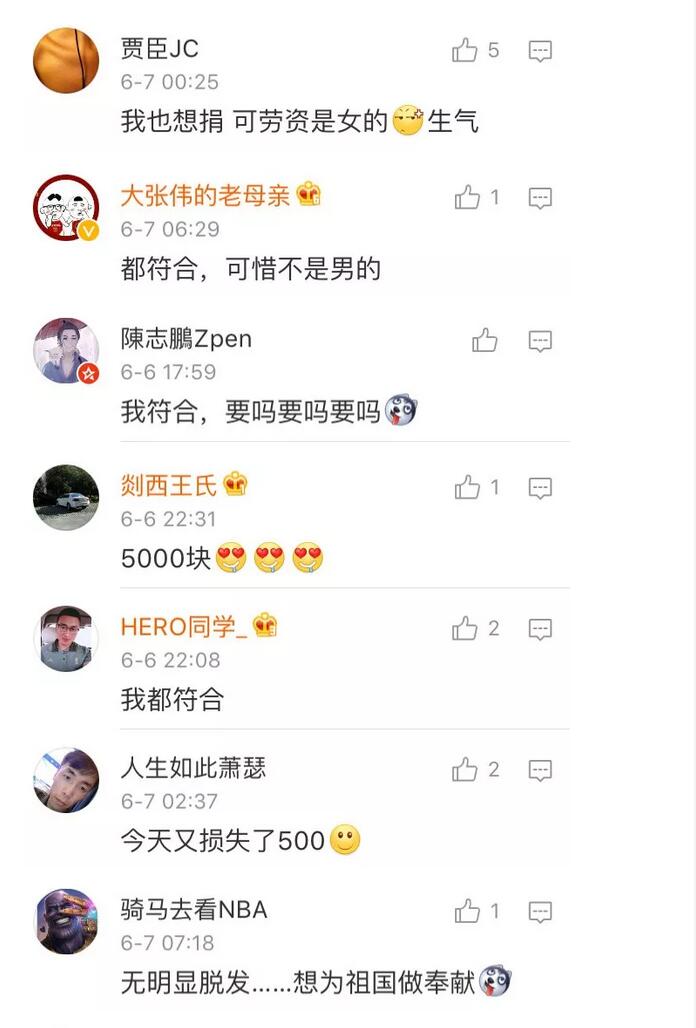The image size is (696, 1028).
Task: Like 大张伟的老母亲's comment
Action: (467, 198)
